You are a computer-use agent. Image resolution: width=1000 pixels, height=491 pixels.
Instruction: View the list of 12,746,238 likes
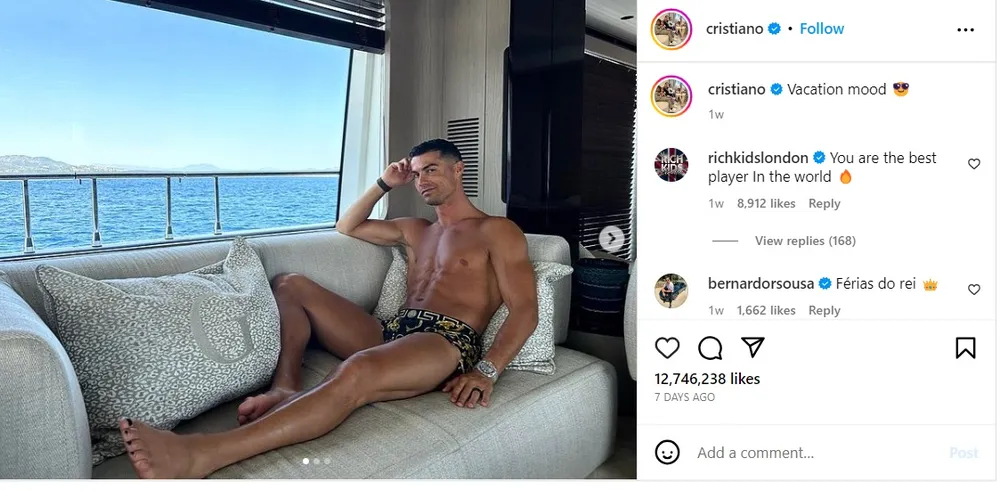click(x=707, y=379)
